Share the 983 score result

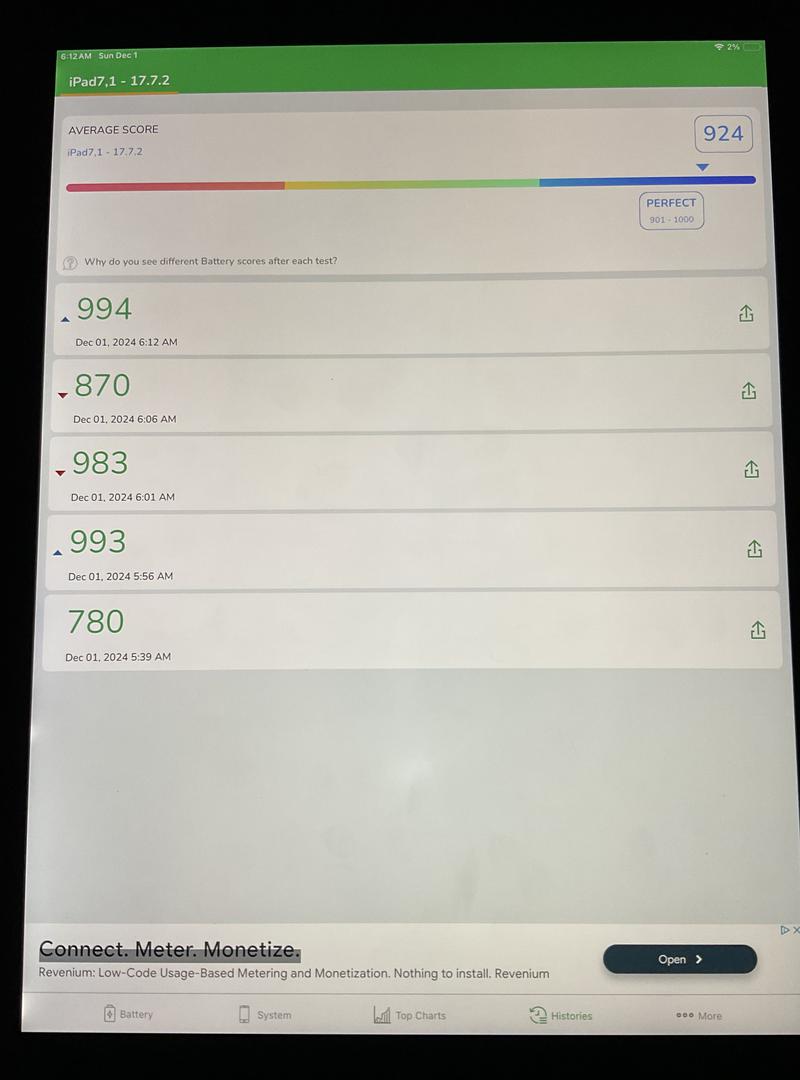click(751, 469)
